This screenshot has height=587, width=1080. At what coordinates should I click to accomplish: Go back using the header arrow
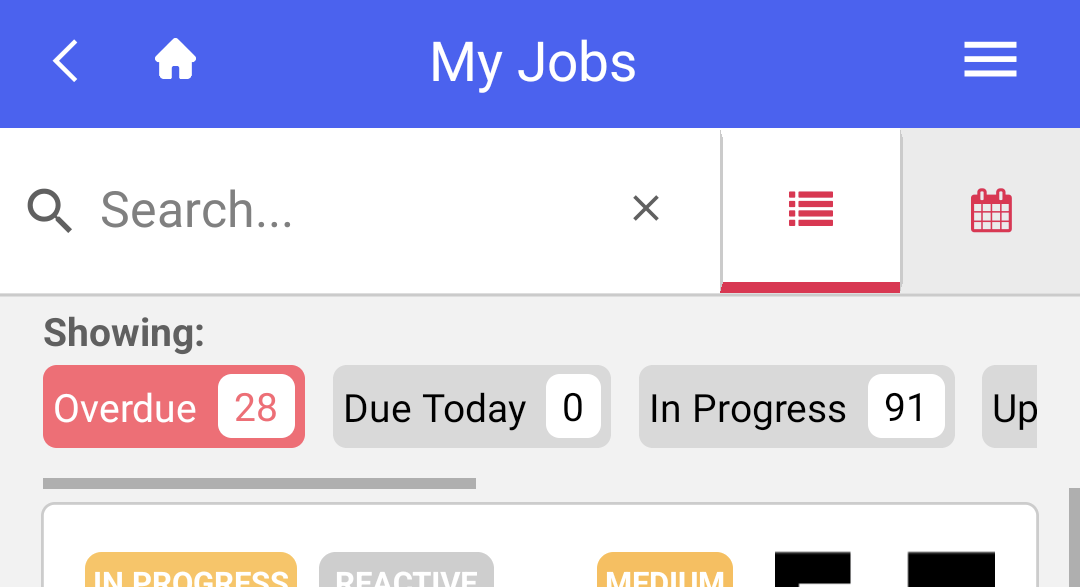point(66,62)
